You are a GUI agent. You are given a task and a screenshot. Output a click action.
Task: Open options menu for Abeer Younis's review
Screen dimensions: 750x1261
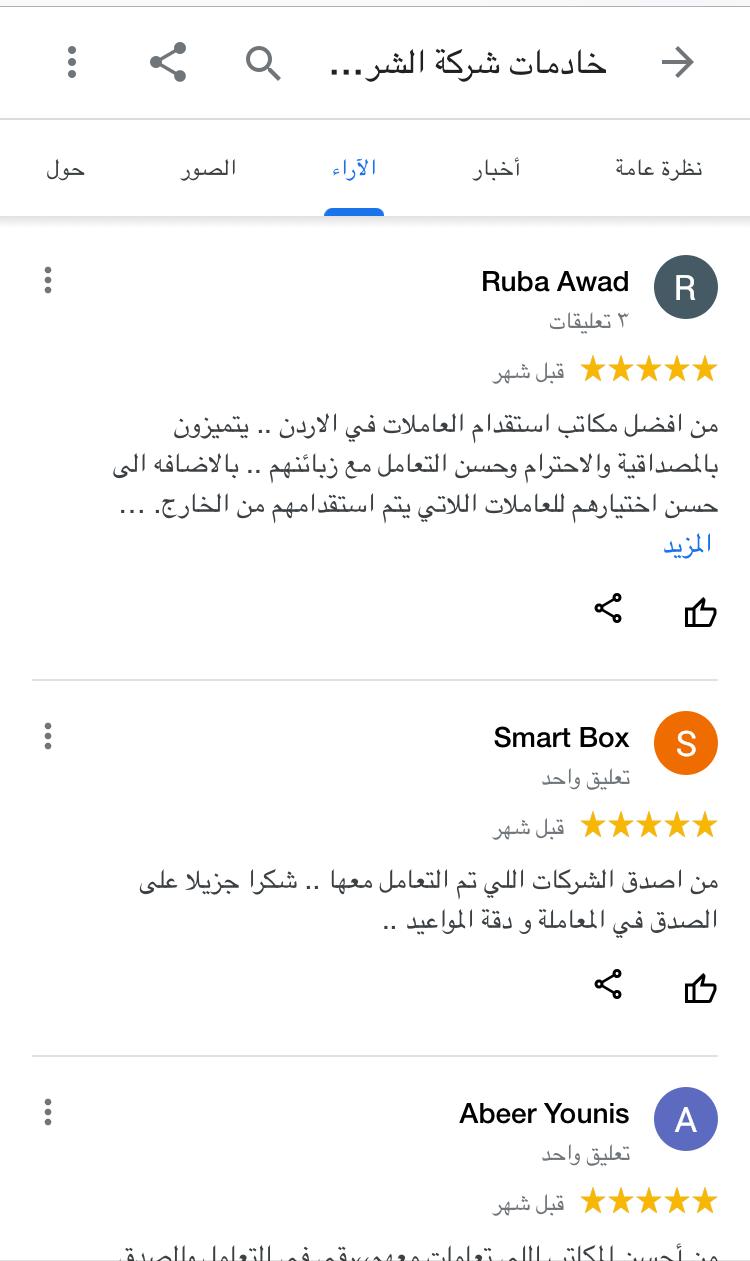coord(48,1112)
